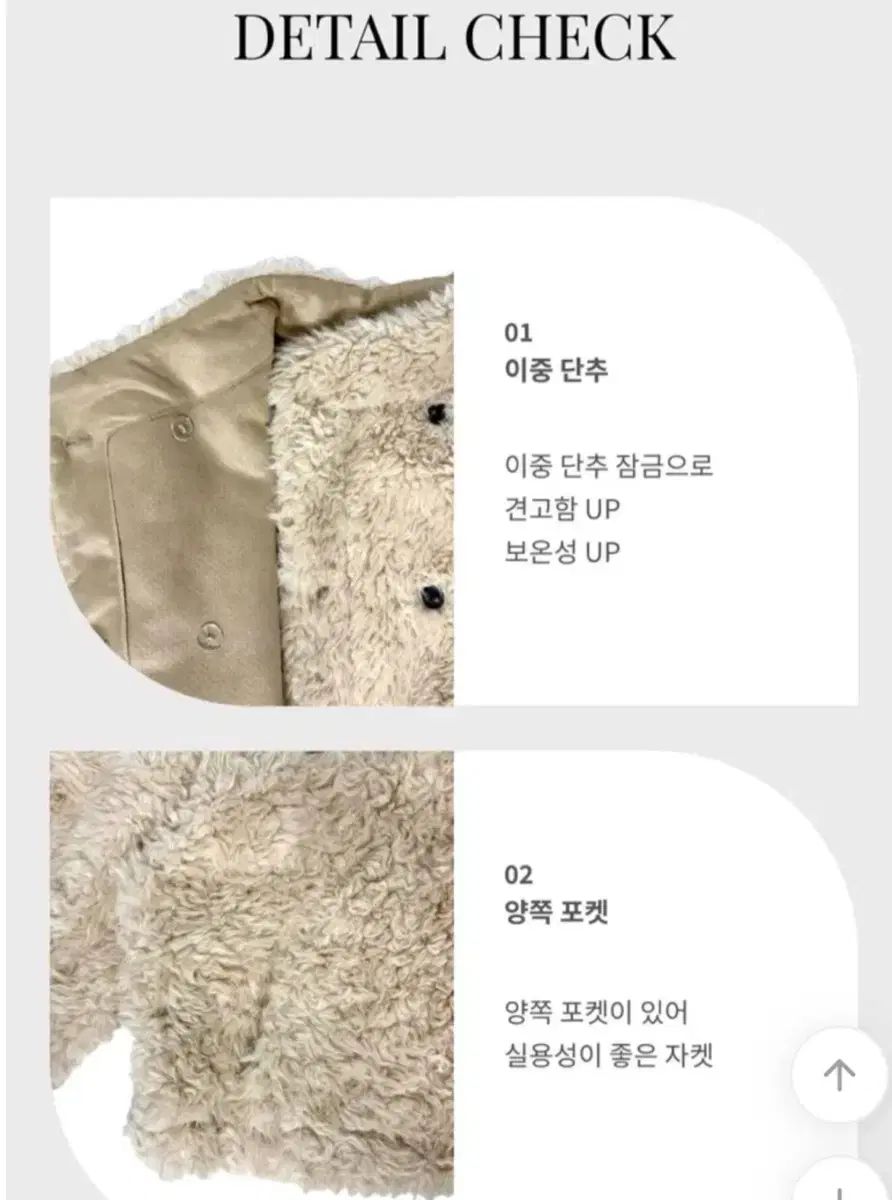This screenshot has width=892, height=1200.
Task: Tap the scroll-to-top arrow button
Action: click(x=838, y=1076)
